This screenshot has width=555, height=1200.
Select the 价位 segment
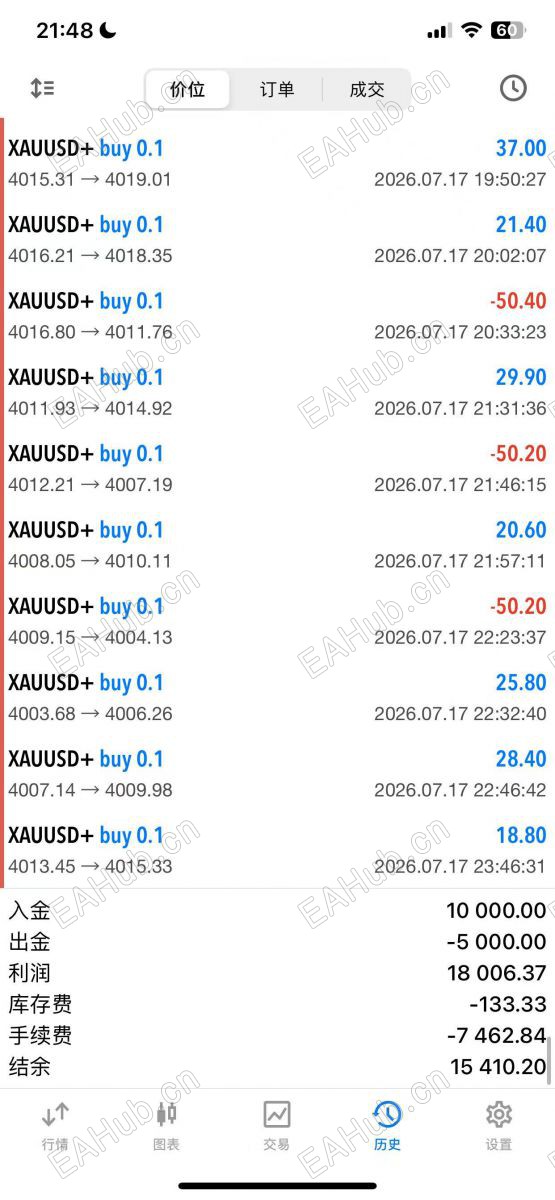[188, 89]
